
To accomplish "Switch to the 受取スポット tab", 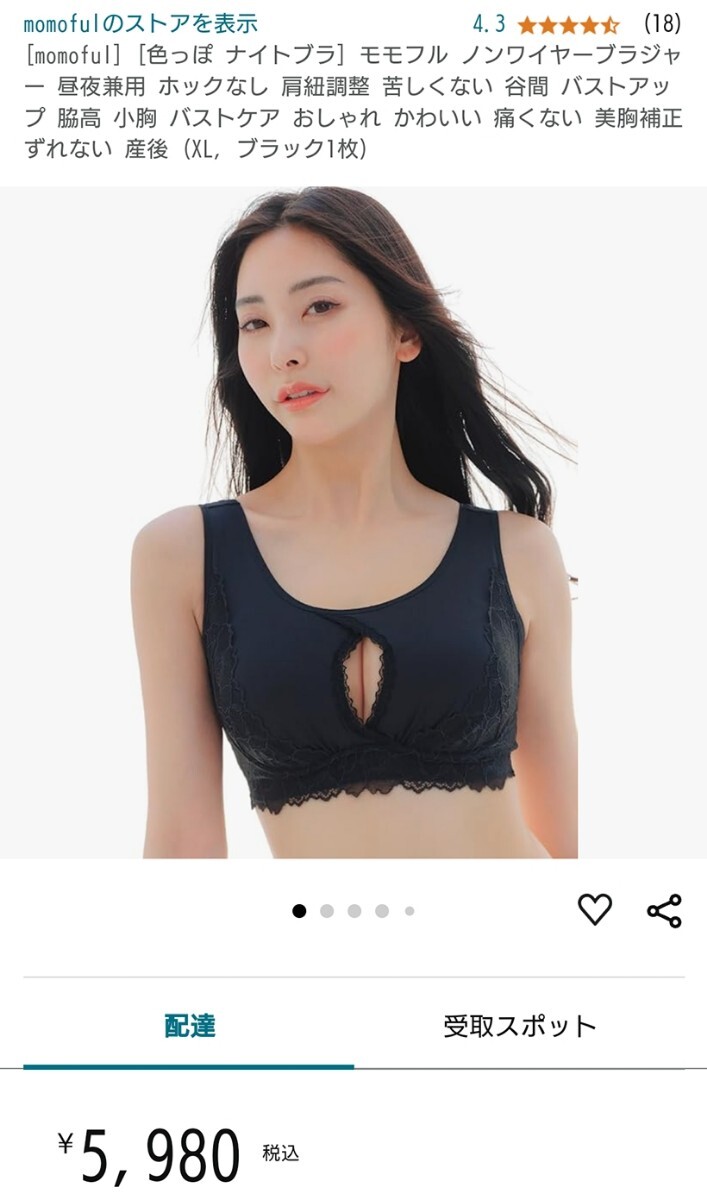I will pos(520,1026).
